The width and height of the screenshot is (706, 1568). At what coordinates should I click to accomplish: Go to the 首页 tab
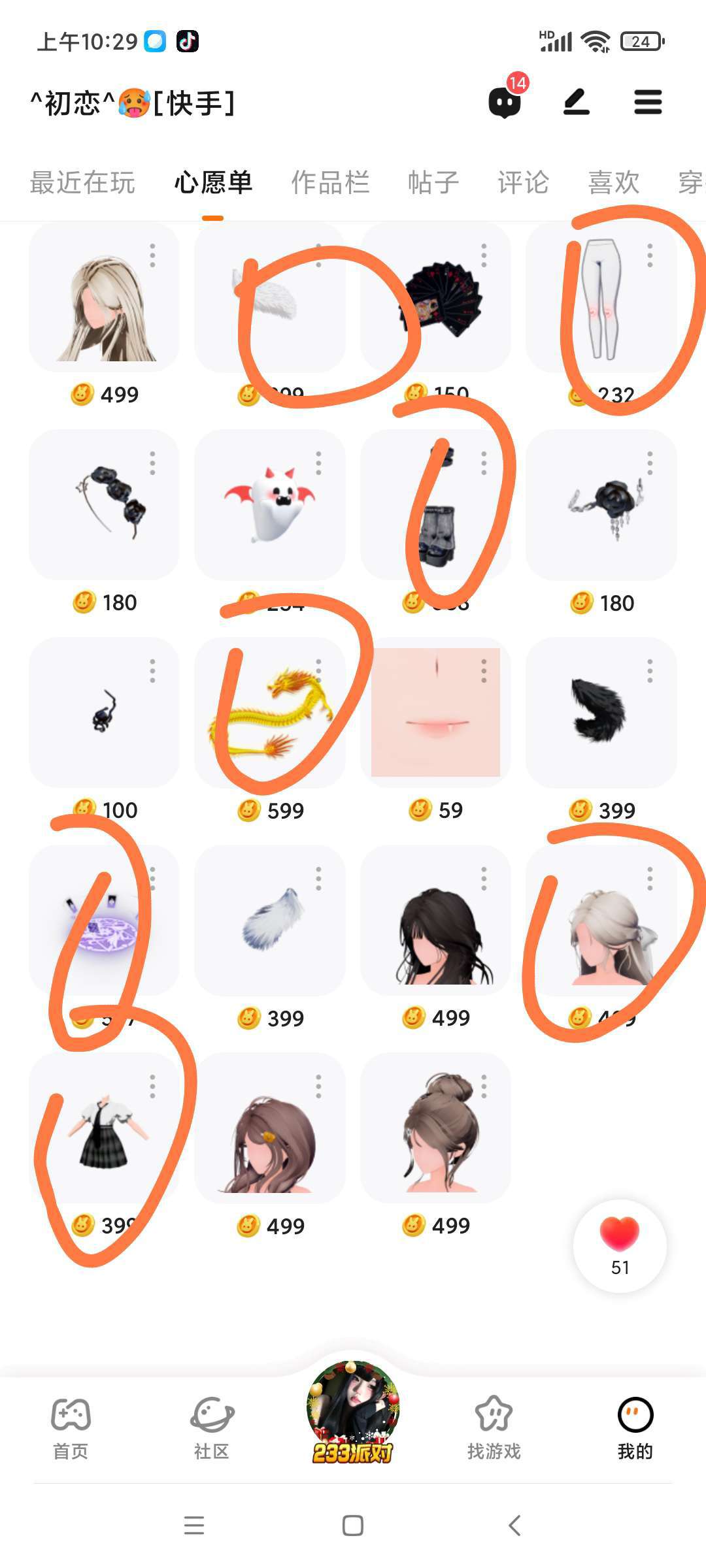pyautogui.click(x=71, y=1428)
